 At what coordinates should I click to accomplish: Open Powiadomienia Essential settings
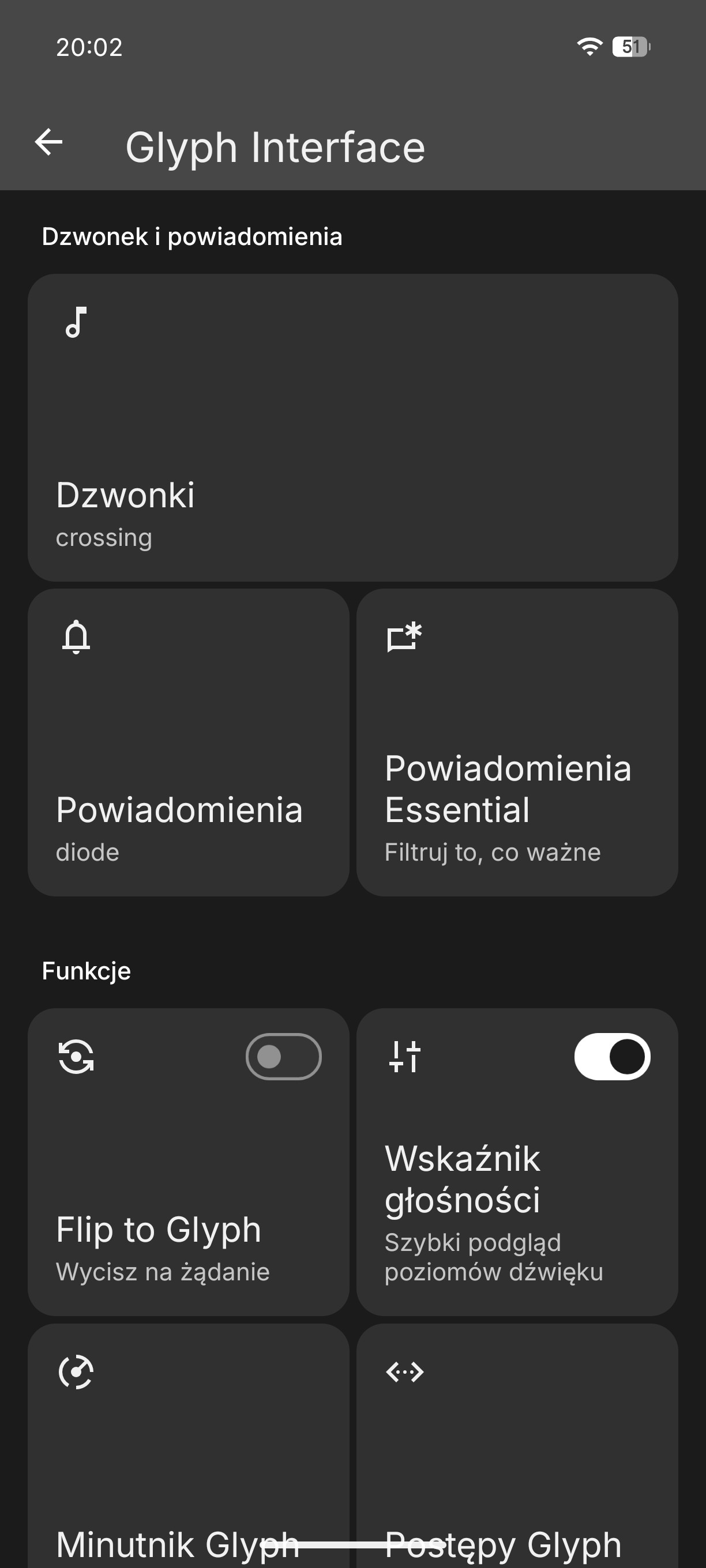point(517,742)
